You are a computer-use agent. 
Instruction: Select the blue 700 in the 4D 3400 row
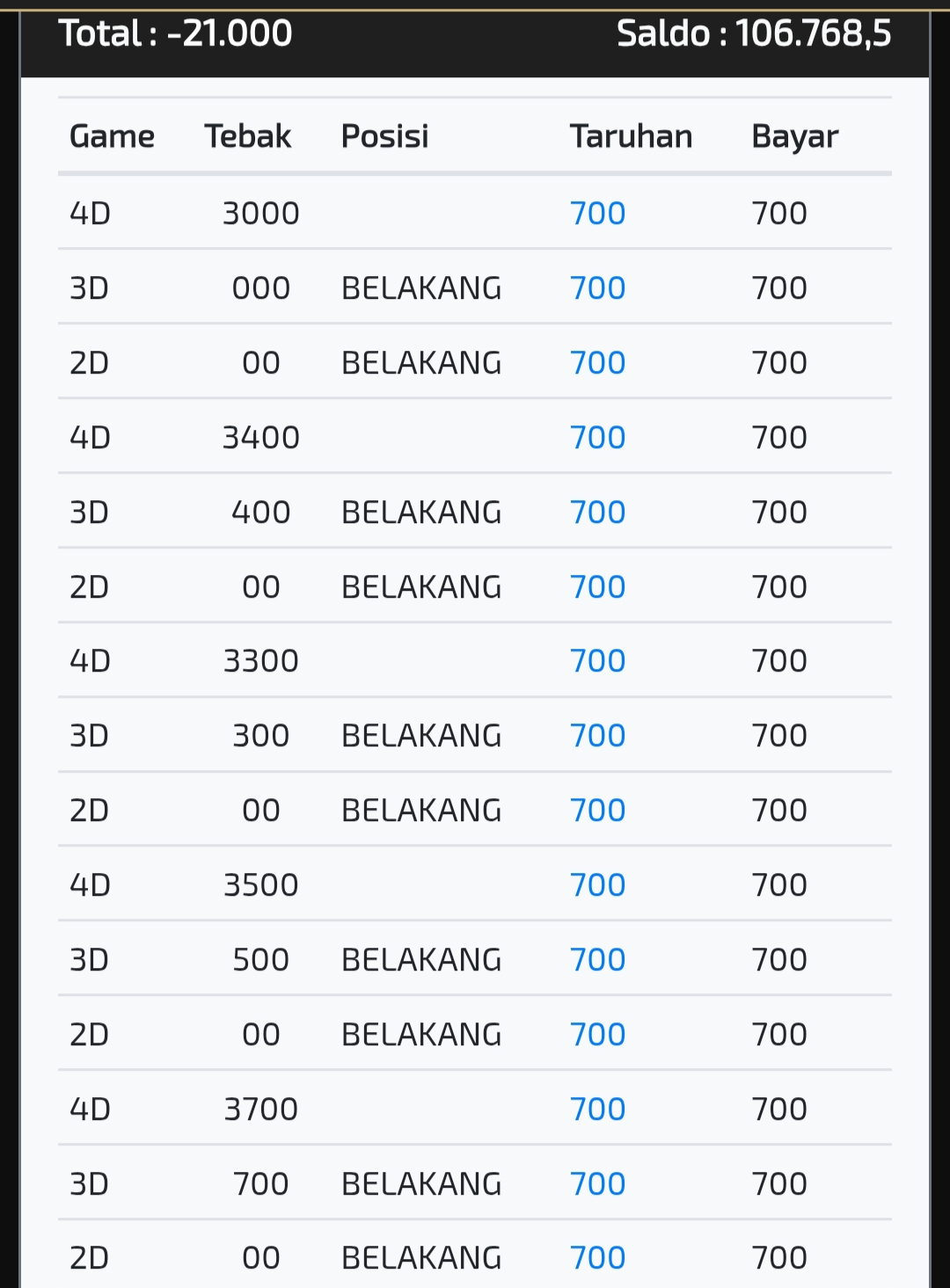[597, 437]
